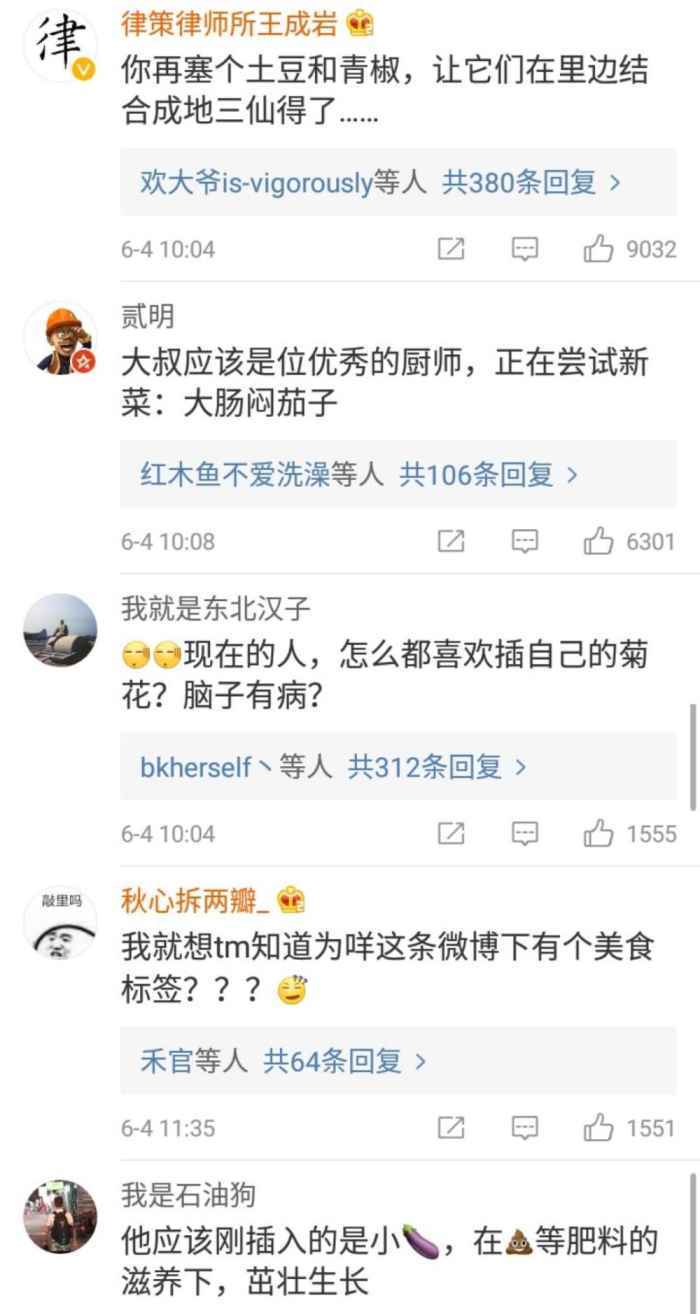
Task: Open 秋心拆两瓣_'s profile avatar
Action: [60, 923]
